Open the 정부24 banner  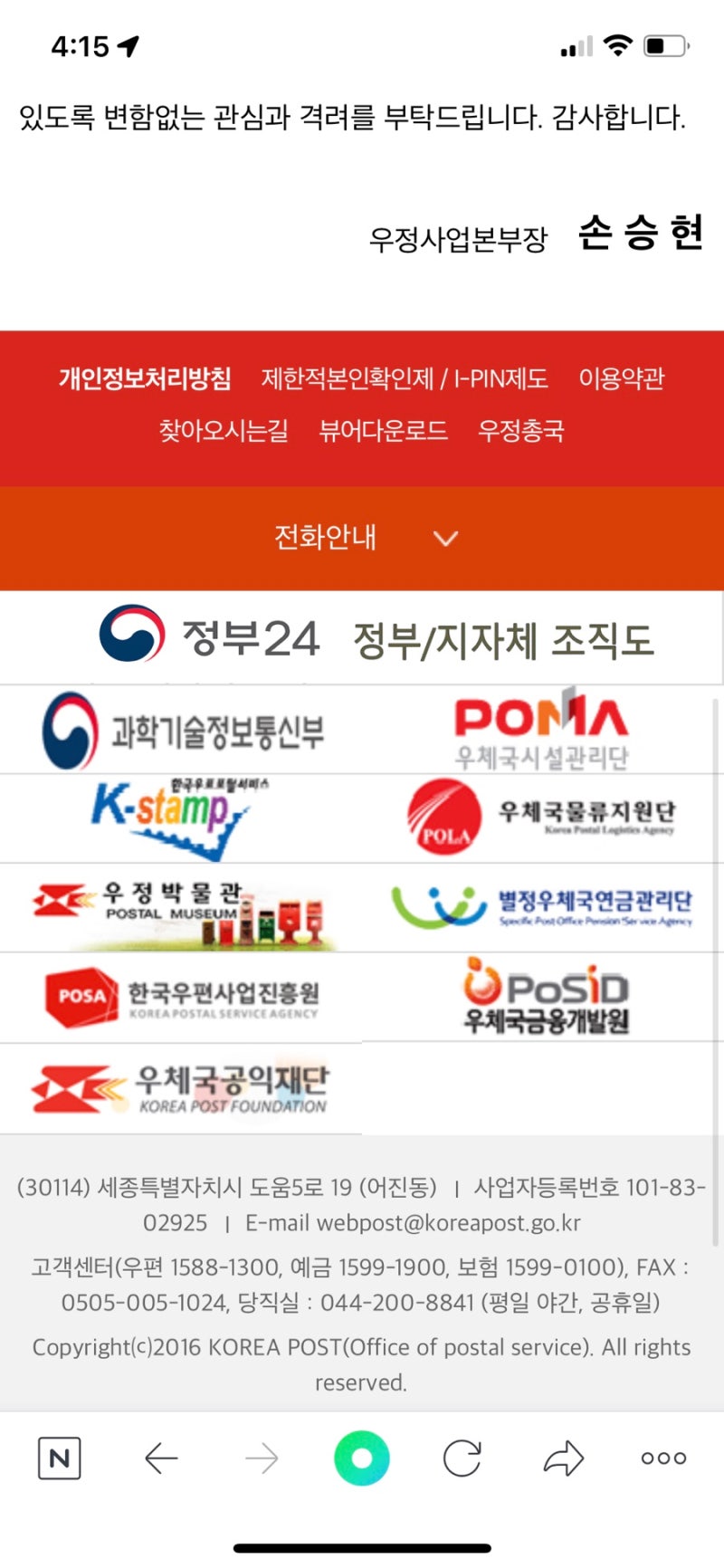[x=210, y=637]
